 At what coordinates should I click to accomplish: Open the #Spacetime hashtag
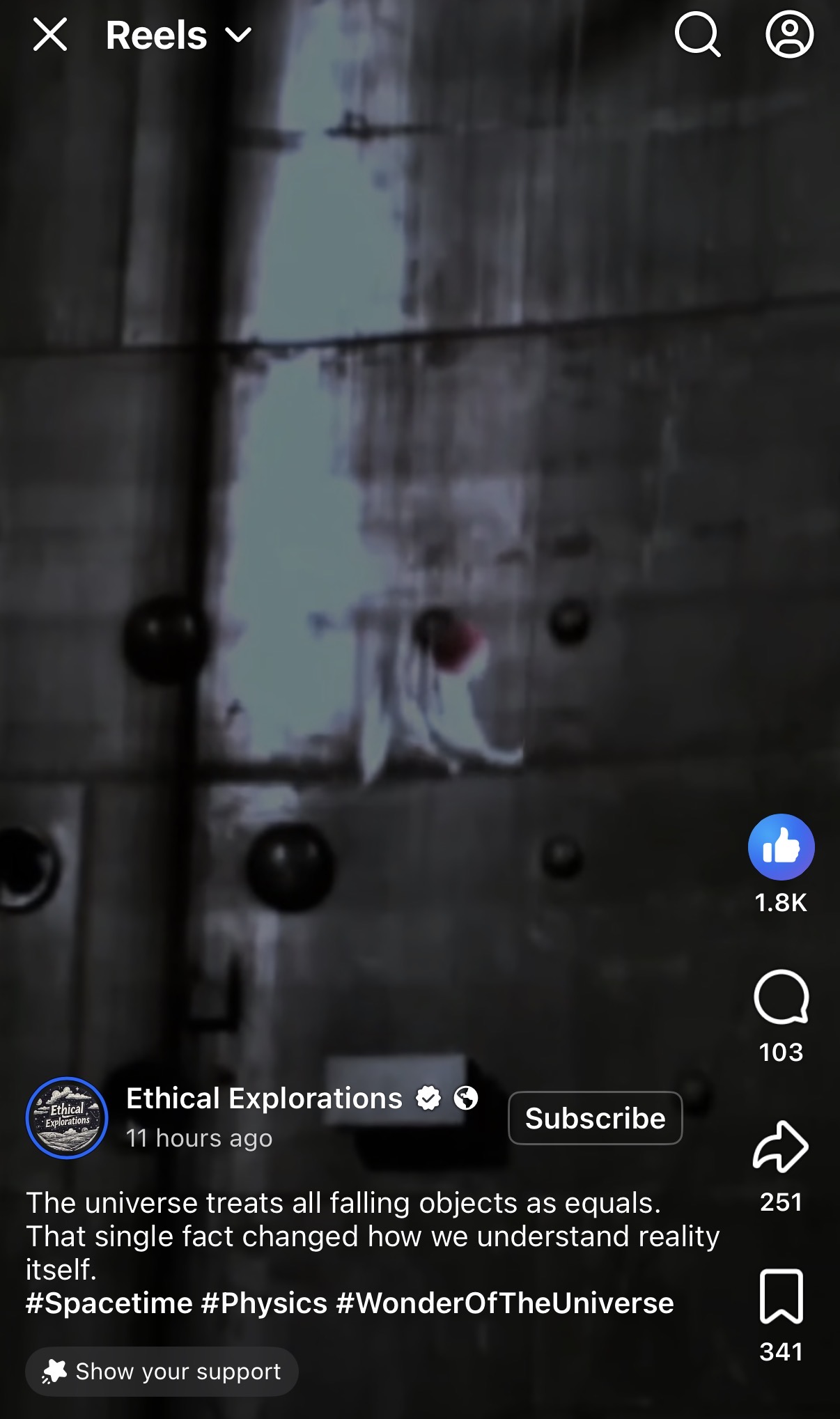[x=109, y=1303]
